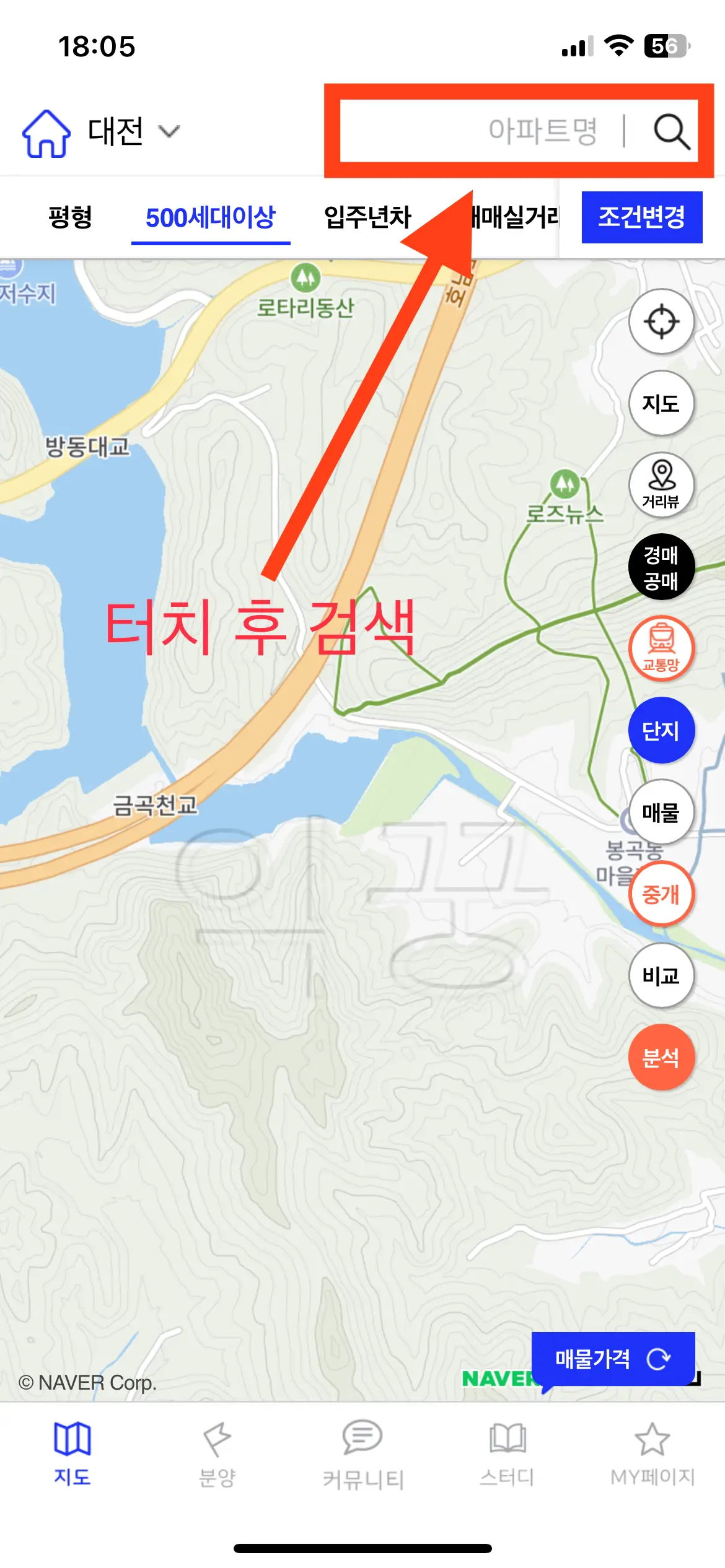
Task: Enable the 비교 comparison mode
Action: (x=661, y=975)
